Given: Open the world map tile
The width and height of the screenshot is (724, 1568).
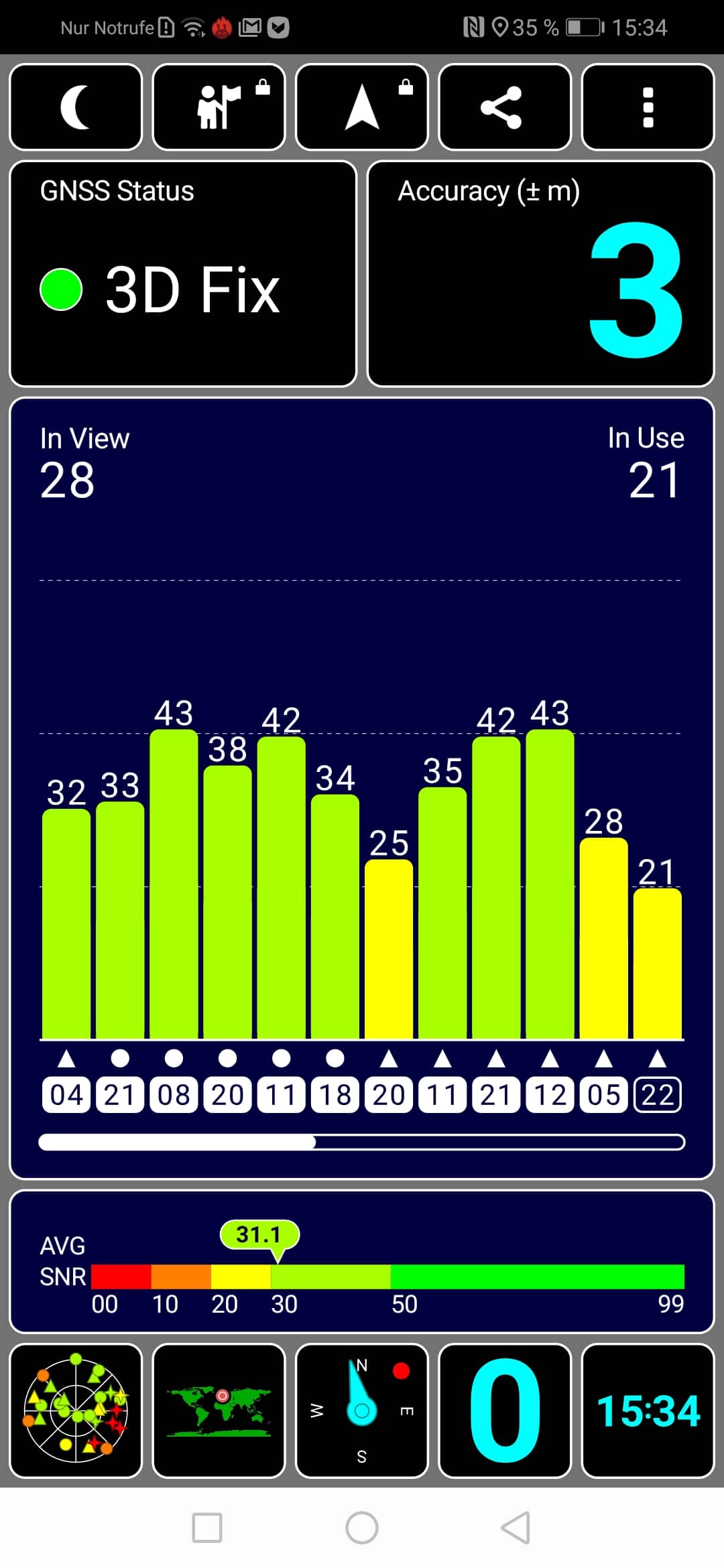Looking at the screenshot, I should tap(219, 1411).
